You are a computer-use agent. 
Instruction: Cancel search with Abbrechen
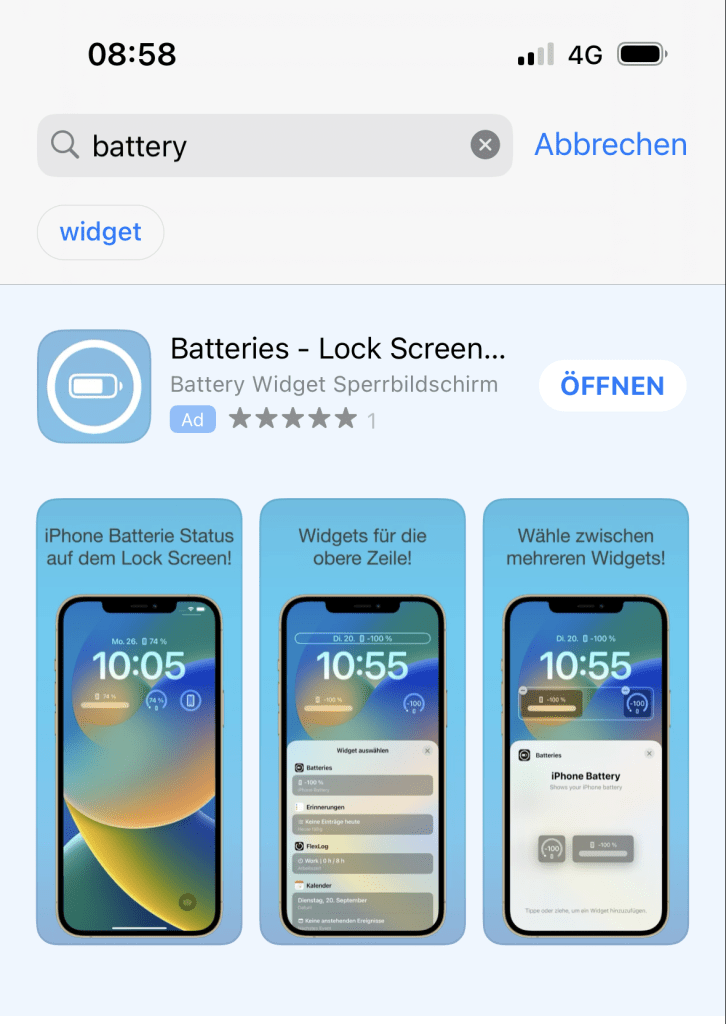tap(610, 145)
